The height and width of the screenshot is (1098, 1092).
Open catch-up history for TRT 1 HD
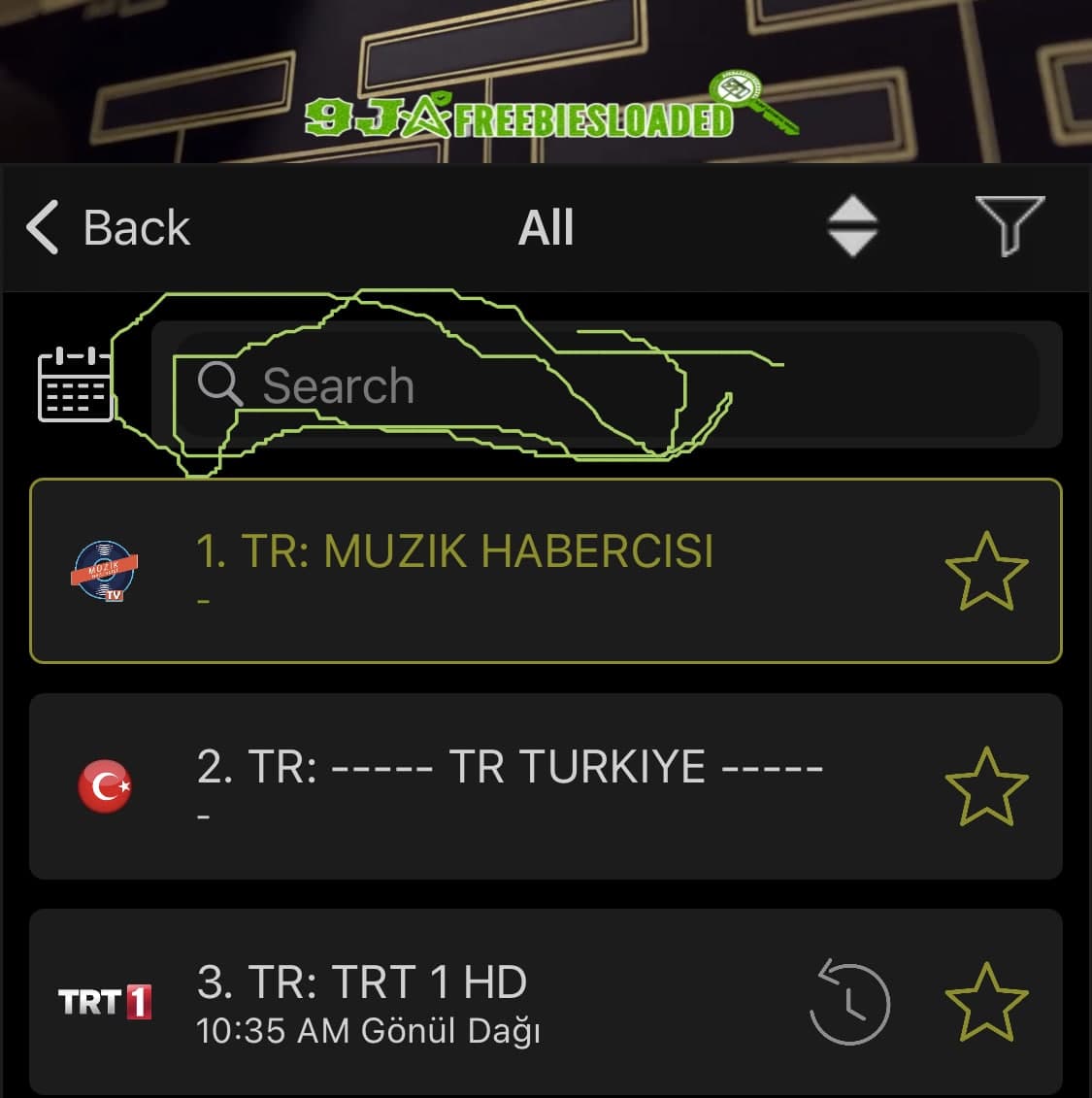click(849, 1002)
